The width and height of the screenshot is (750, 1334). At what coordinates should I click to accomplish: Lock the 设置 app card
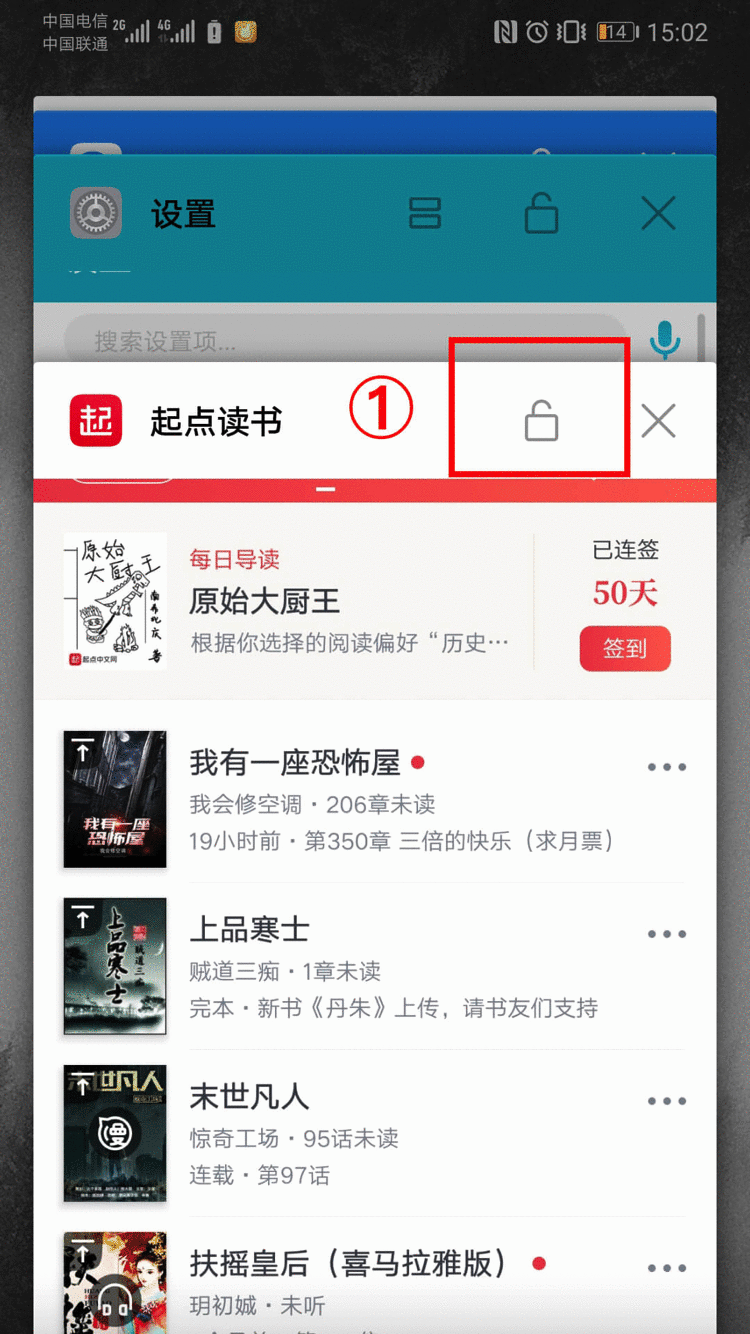(541, 213)
